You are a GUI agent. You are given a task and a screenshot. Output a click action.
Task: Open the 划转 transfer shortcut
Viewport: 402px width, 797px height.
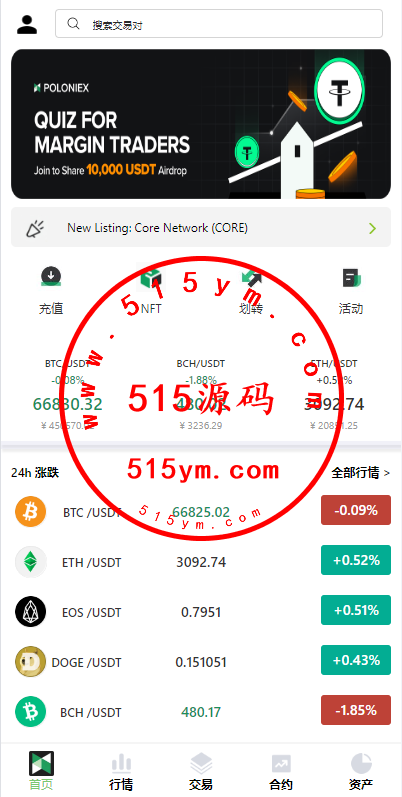(x=251, y=291)
